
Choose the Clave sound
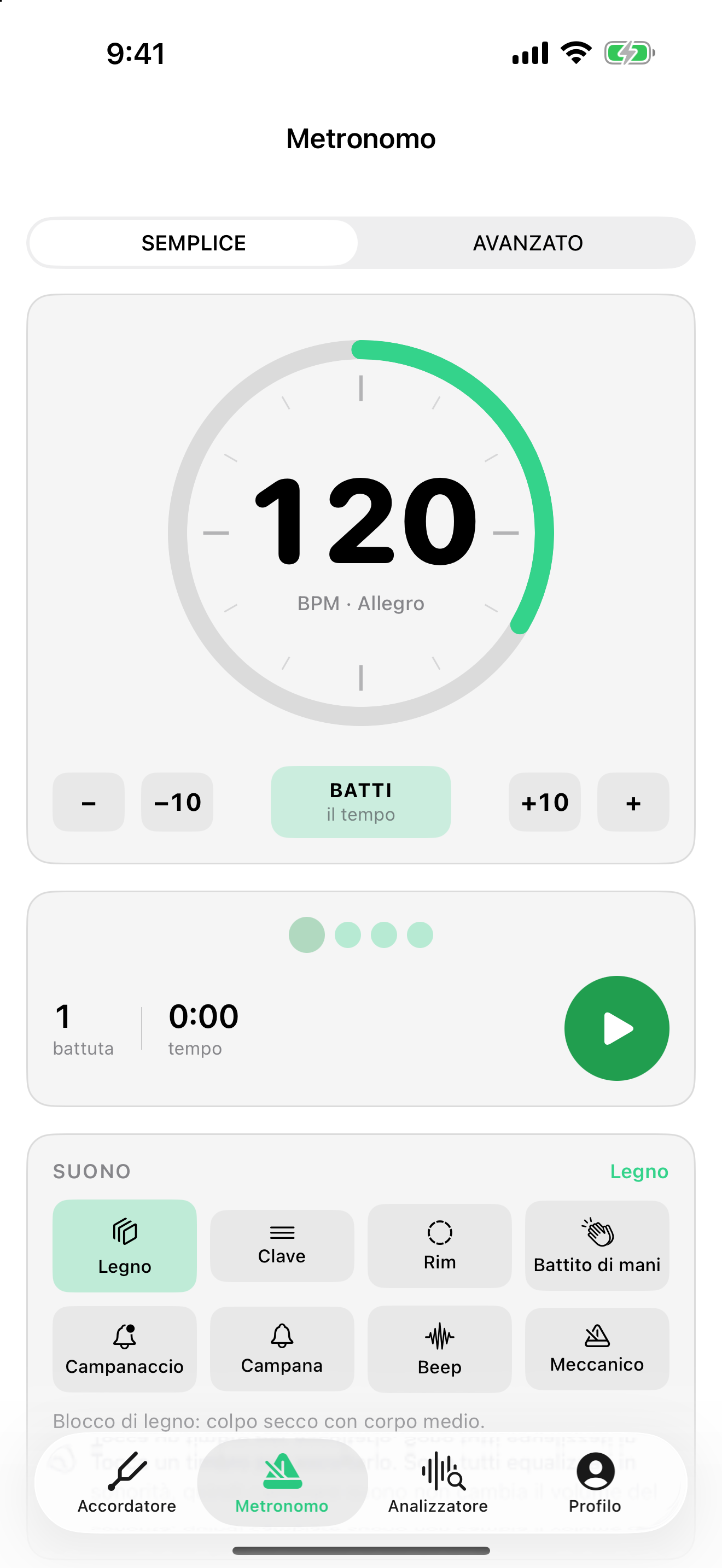click(282, 1246)
